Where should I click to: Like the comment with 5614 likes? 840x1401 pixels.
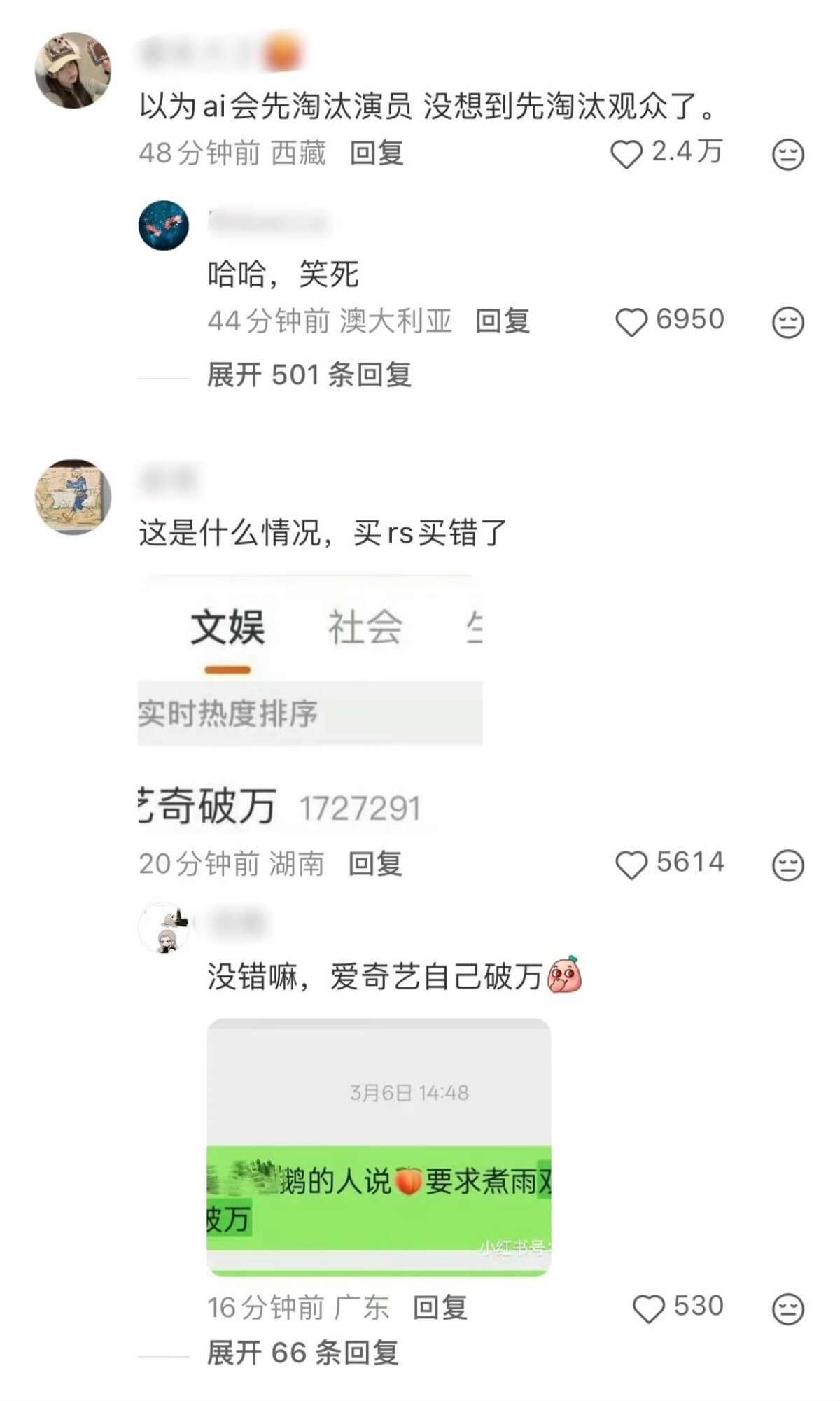click(631, 865)
